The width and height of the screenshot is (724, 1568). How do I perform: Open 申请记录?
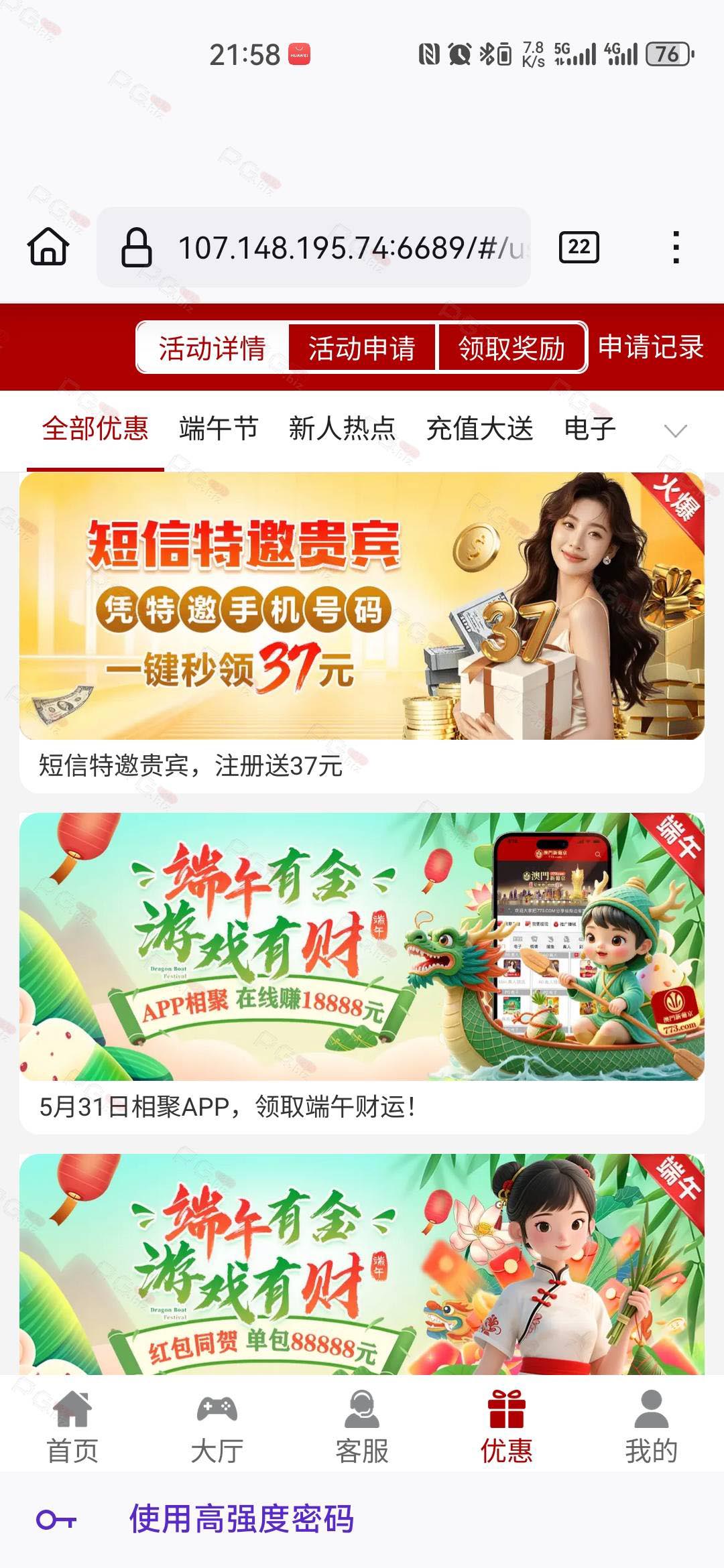pos(650,347)
